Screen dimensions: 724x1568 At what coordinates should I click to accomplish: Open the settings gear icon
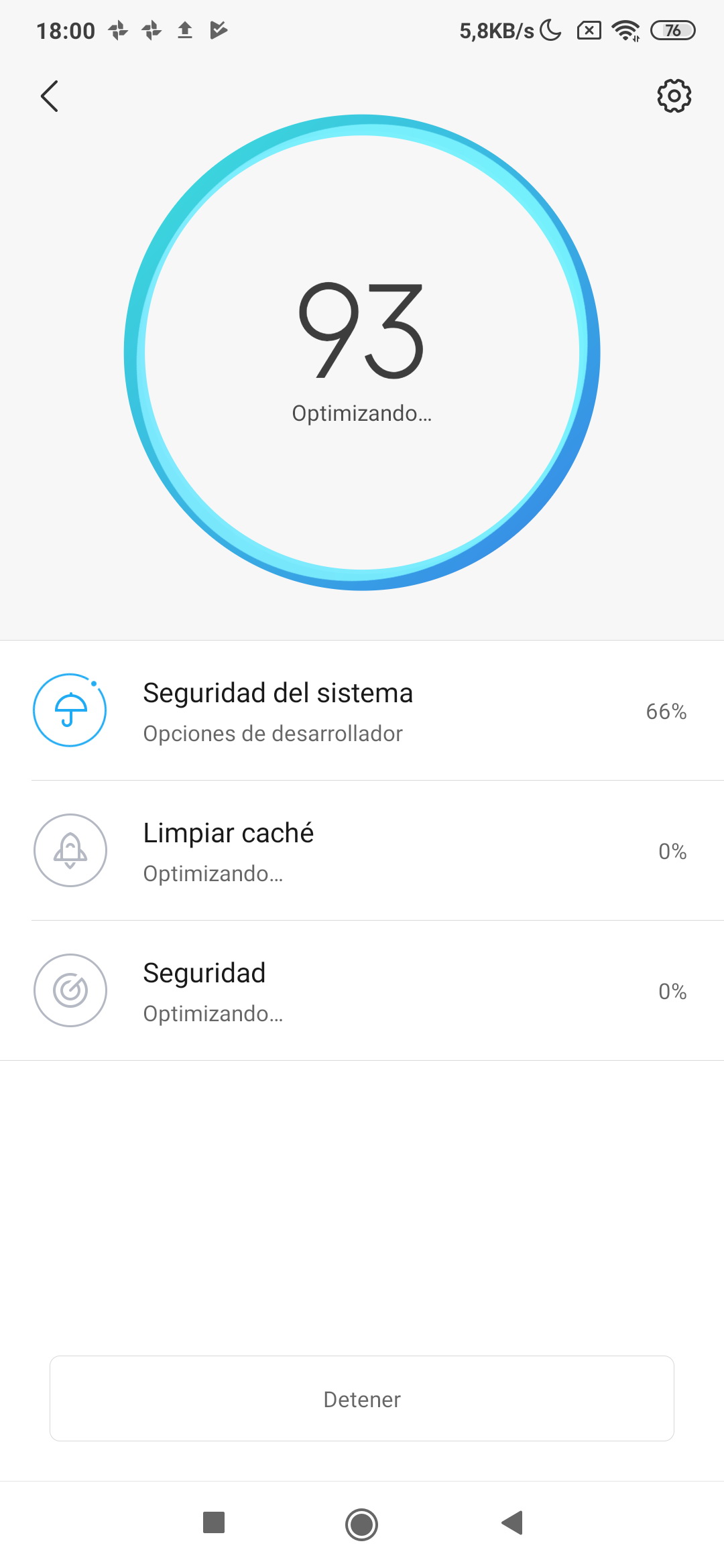tap(674, 96)
